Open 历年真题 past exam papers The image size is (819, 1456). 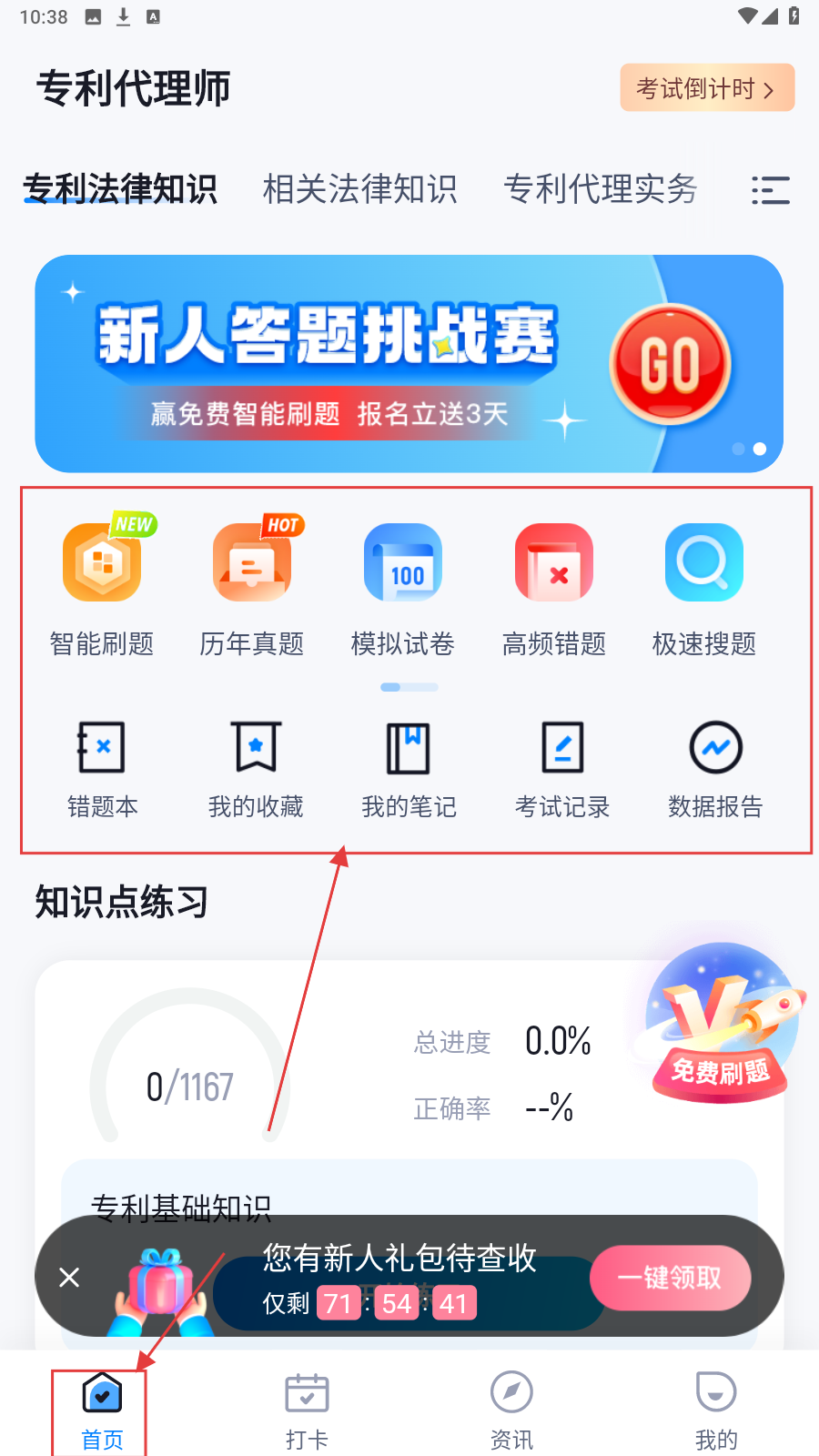point(252,587)
